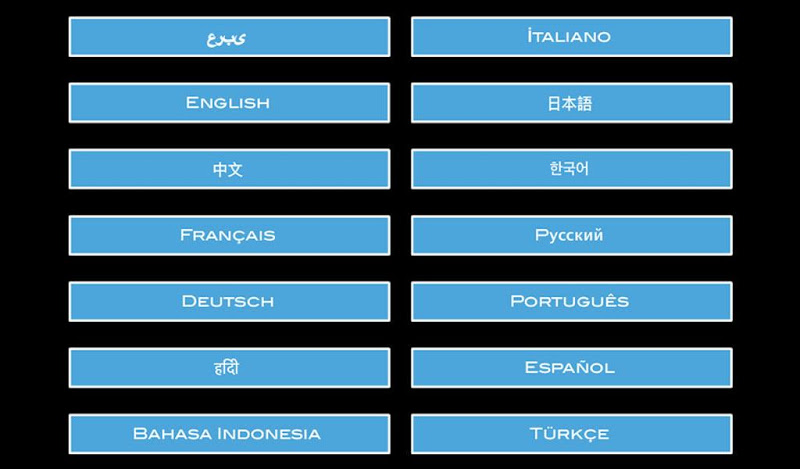This screenshot has height=469, width=800.
Task: Select the Arabic language button
Action: (x=229, y=37)
